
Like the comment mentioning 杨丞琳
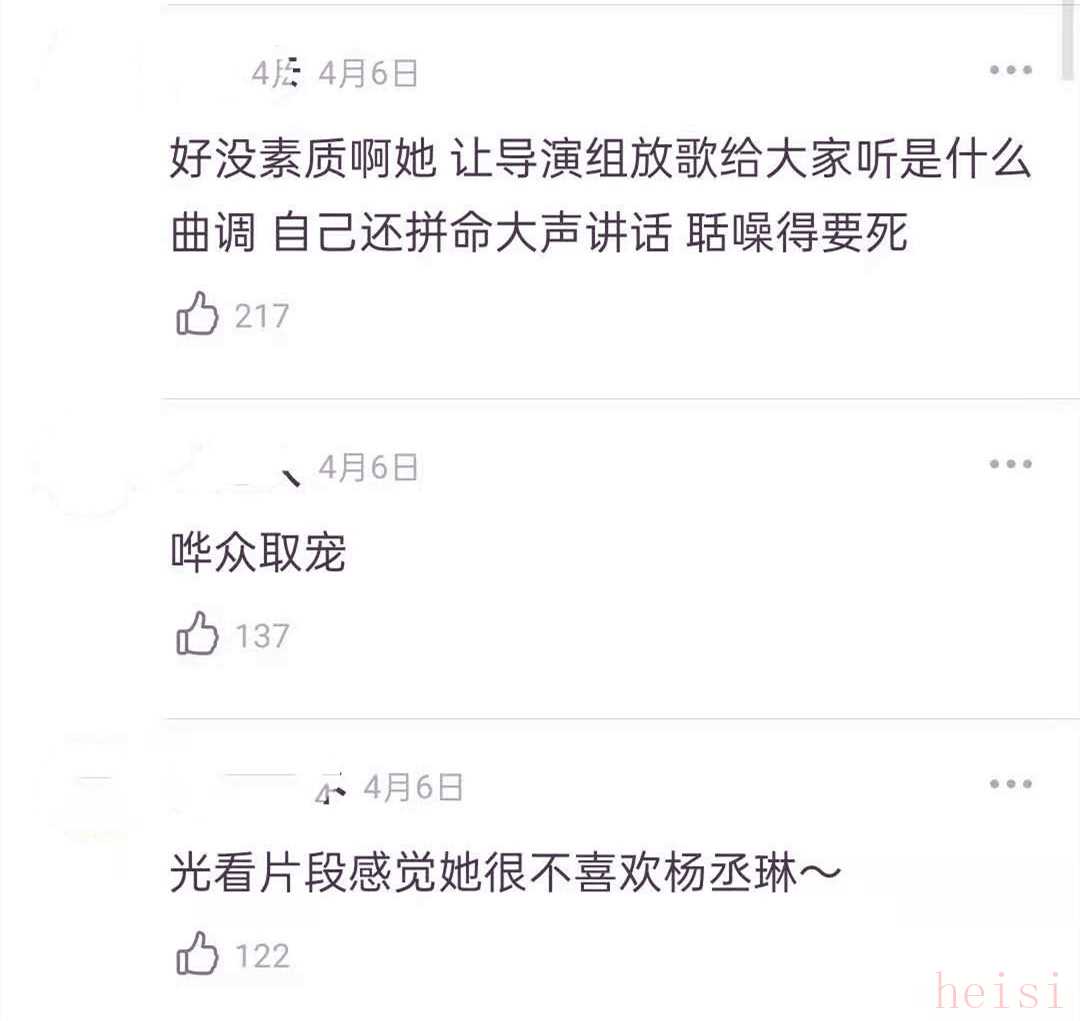pyautogui.click(x=197, y=954)
